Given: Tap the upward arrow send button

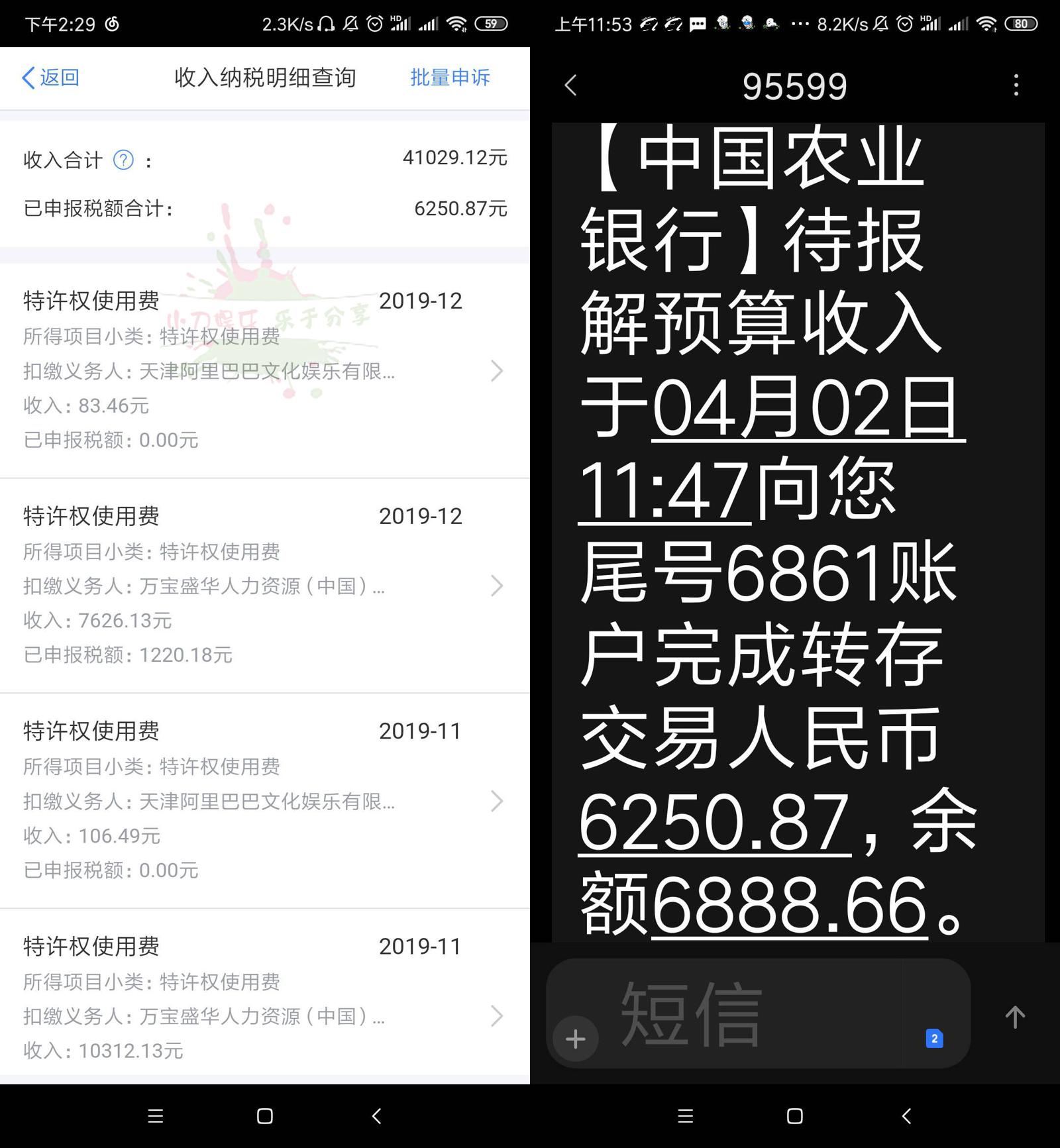Looking at the screenshot, I should 1015,1016.
